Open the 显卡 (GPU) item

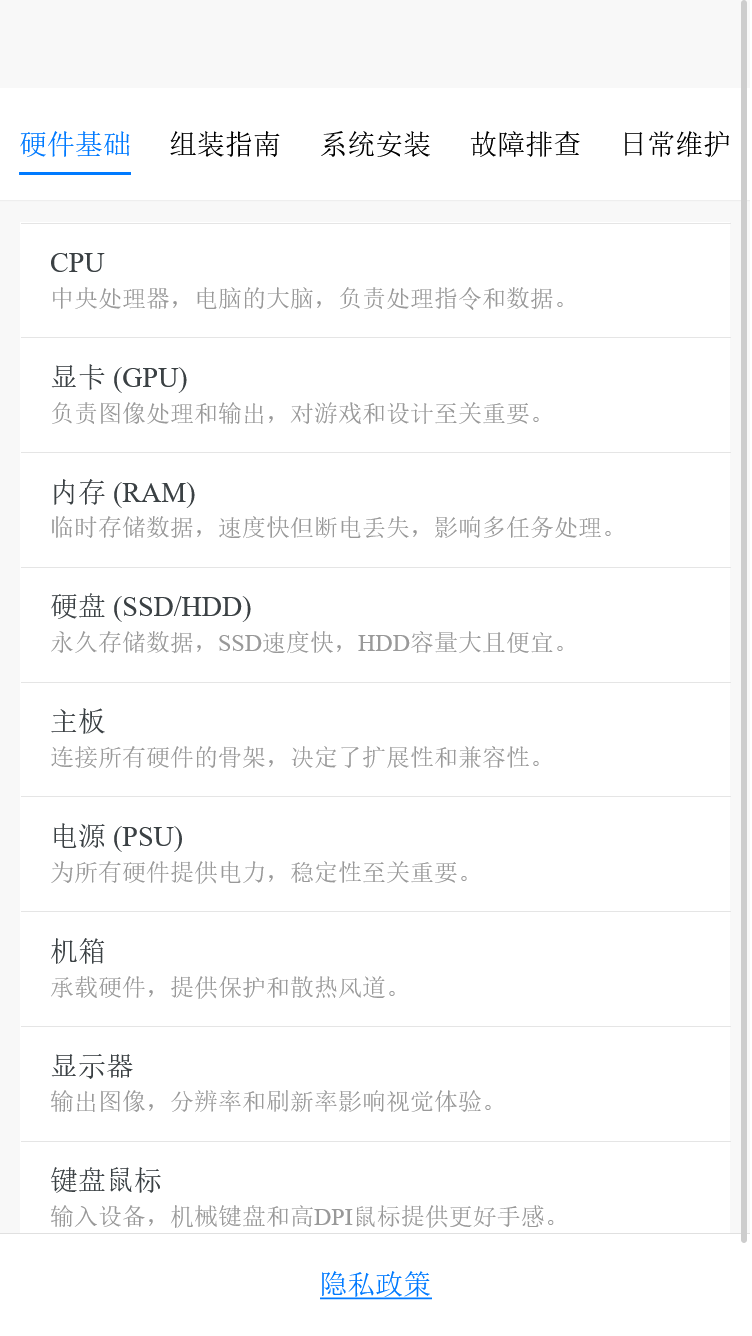tap(119, 378)
